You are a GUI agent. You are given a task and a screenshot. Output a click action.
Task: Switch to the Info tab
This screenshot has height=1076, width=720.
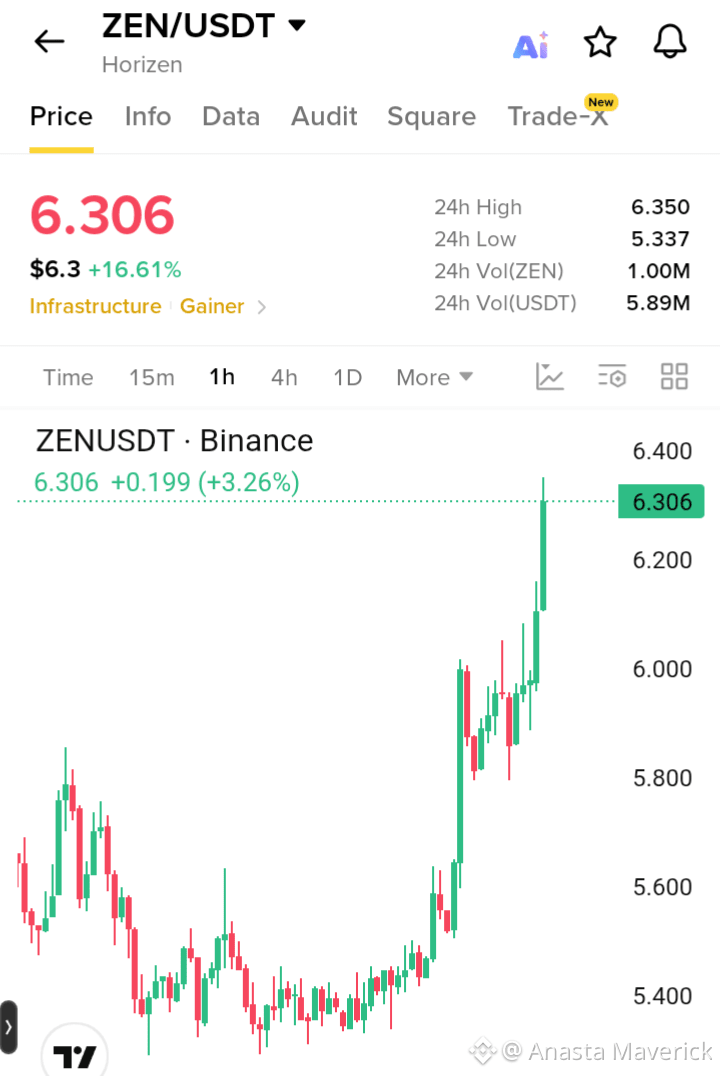[x=148, y=116]
